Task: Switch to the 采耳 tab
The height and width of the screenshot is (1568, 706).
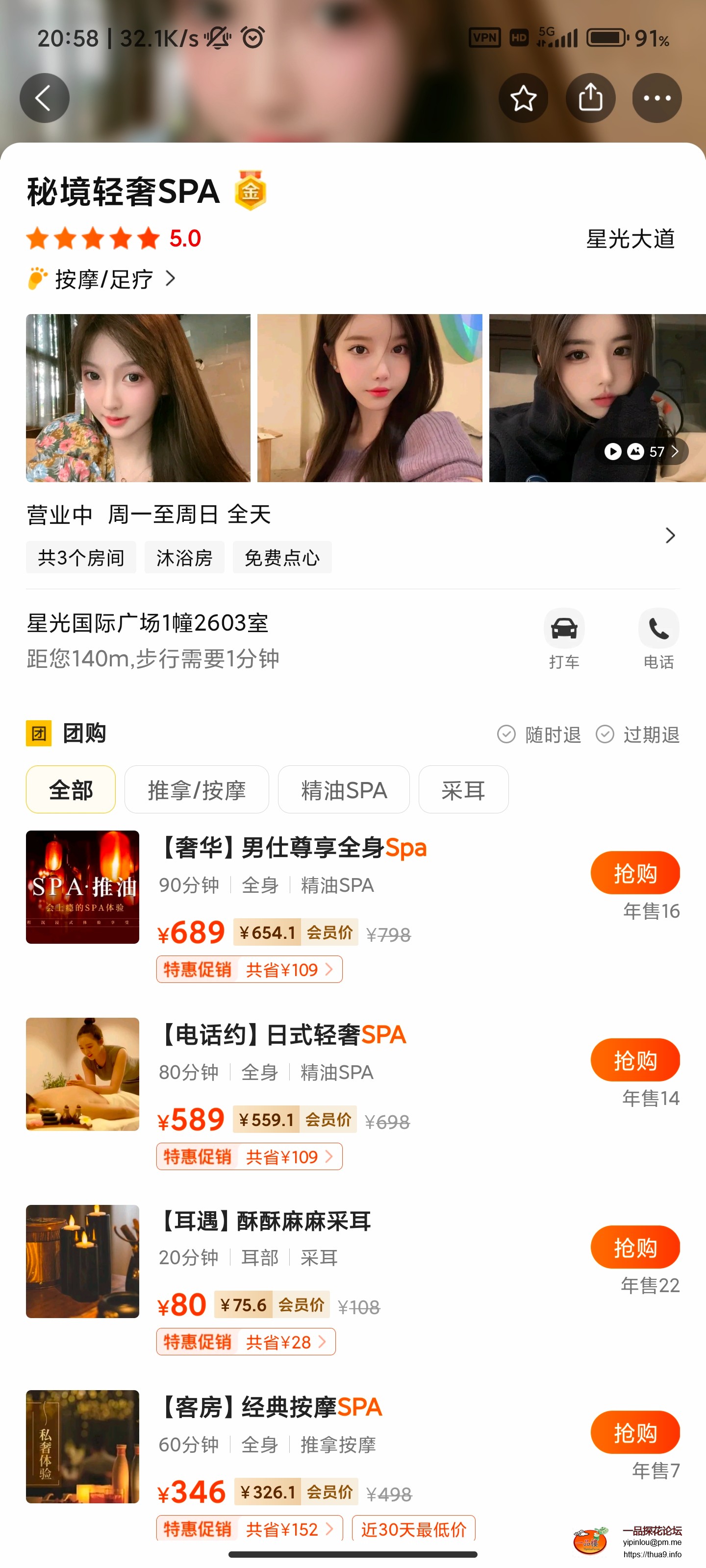Action: [464, 789]
